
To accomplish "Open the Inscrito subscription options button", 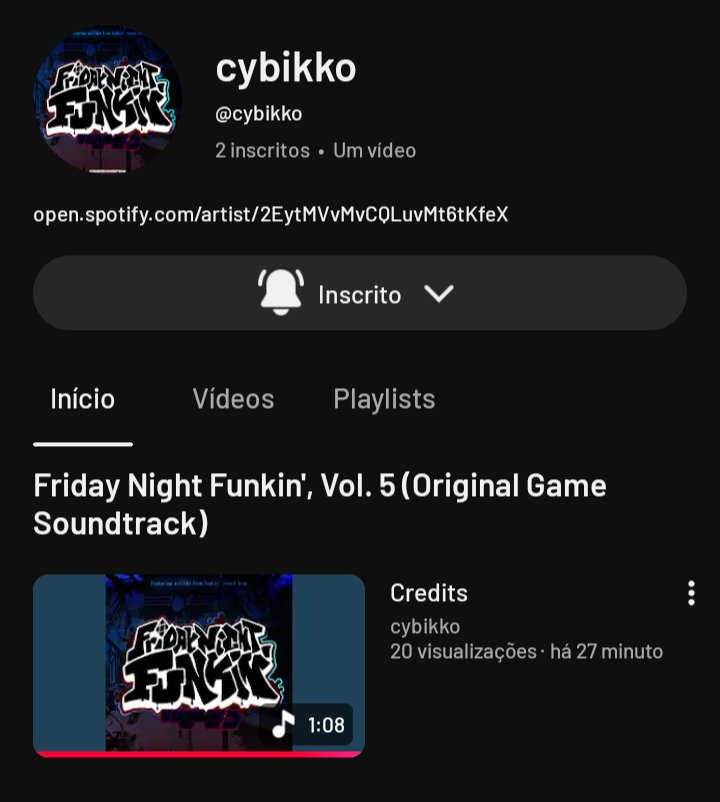I will tap(359, 293).
